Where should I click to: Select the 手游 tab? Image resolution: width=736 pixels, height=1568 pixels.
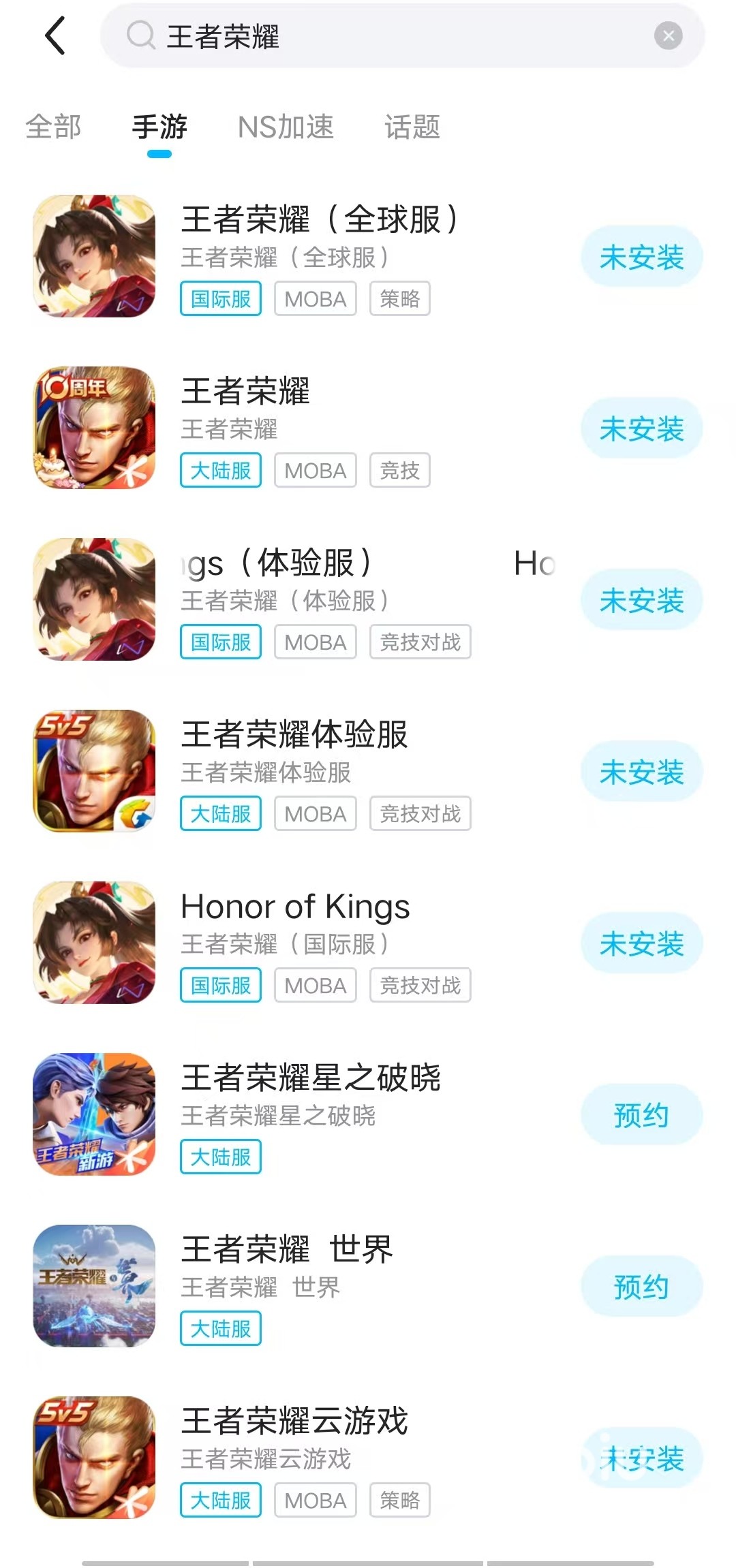click(x=159, y=127)
